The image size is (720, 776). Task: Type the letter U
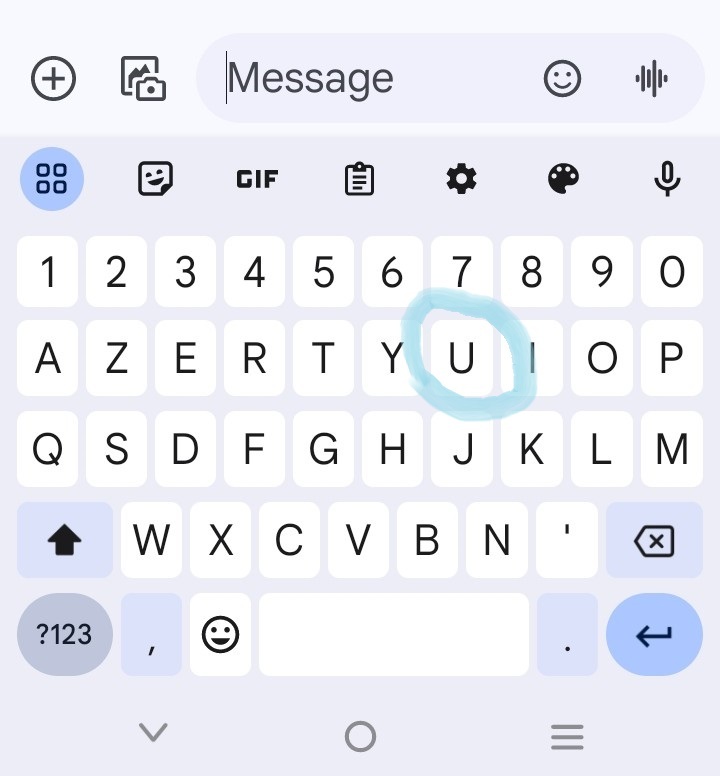coord(462,357)
